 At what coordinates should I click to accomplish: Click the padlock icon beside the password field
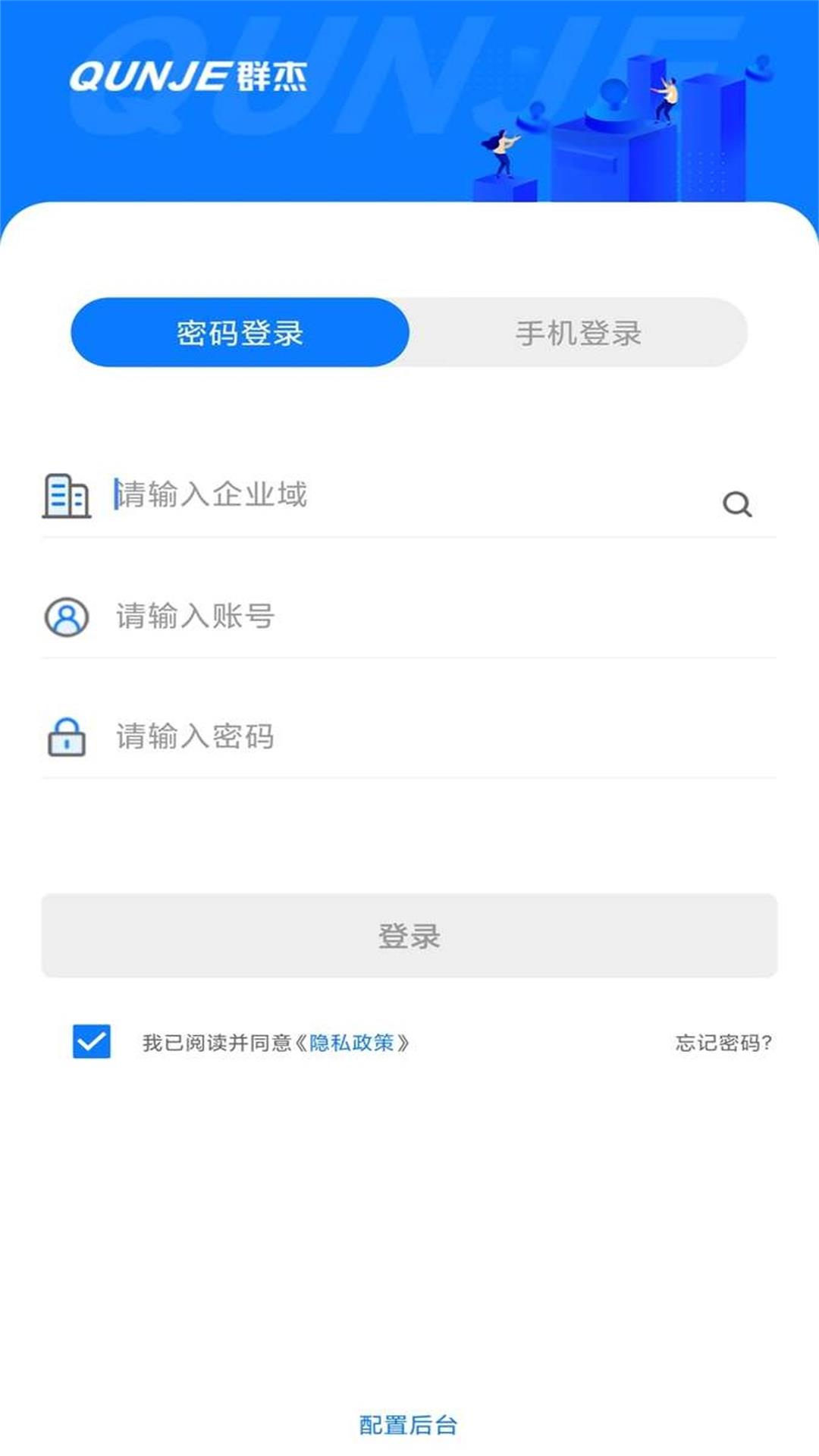click(x=67, y=736)
